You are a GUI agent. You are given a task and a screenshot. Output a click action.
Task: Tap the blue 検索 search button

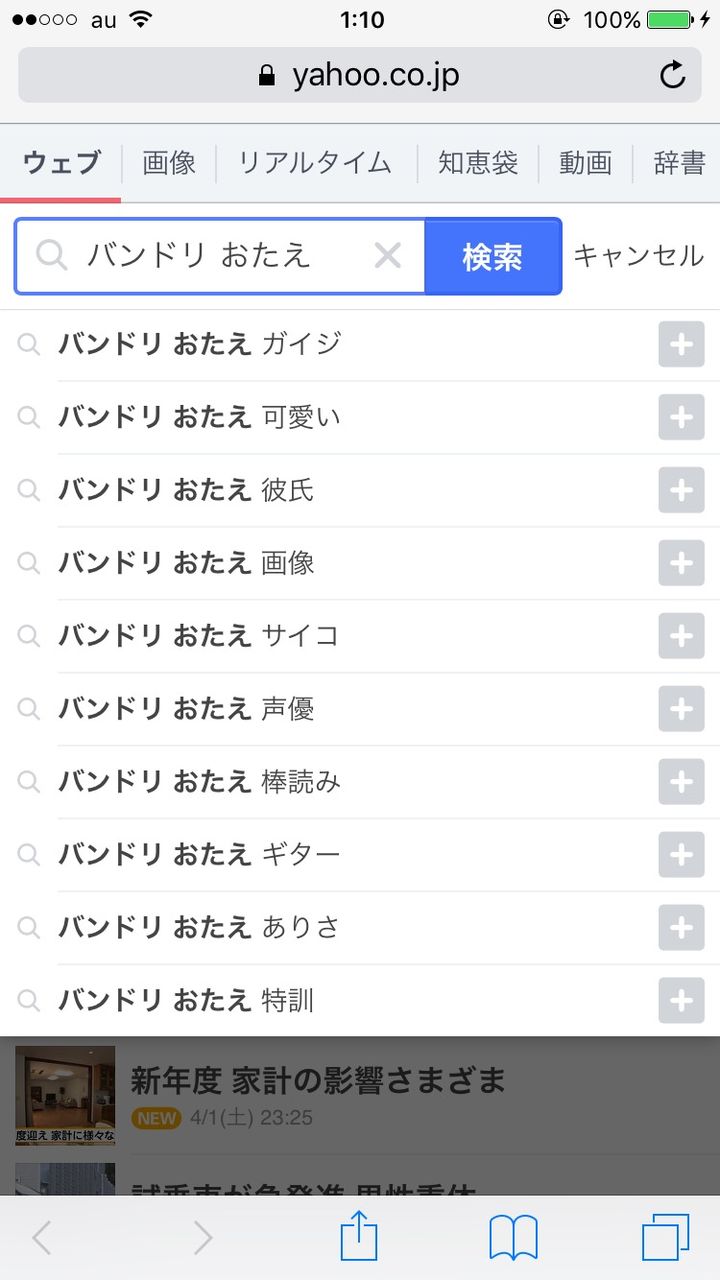click(x=492, y=256)
